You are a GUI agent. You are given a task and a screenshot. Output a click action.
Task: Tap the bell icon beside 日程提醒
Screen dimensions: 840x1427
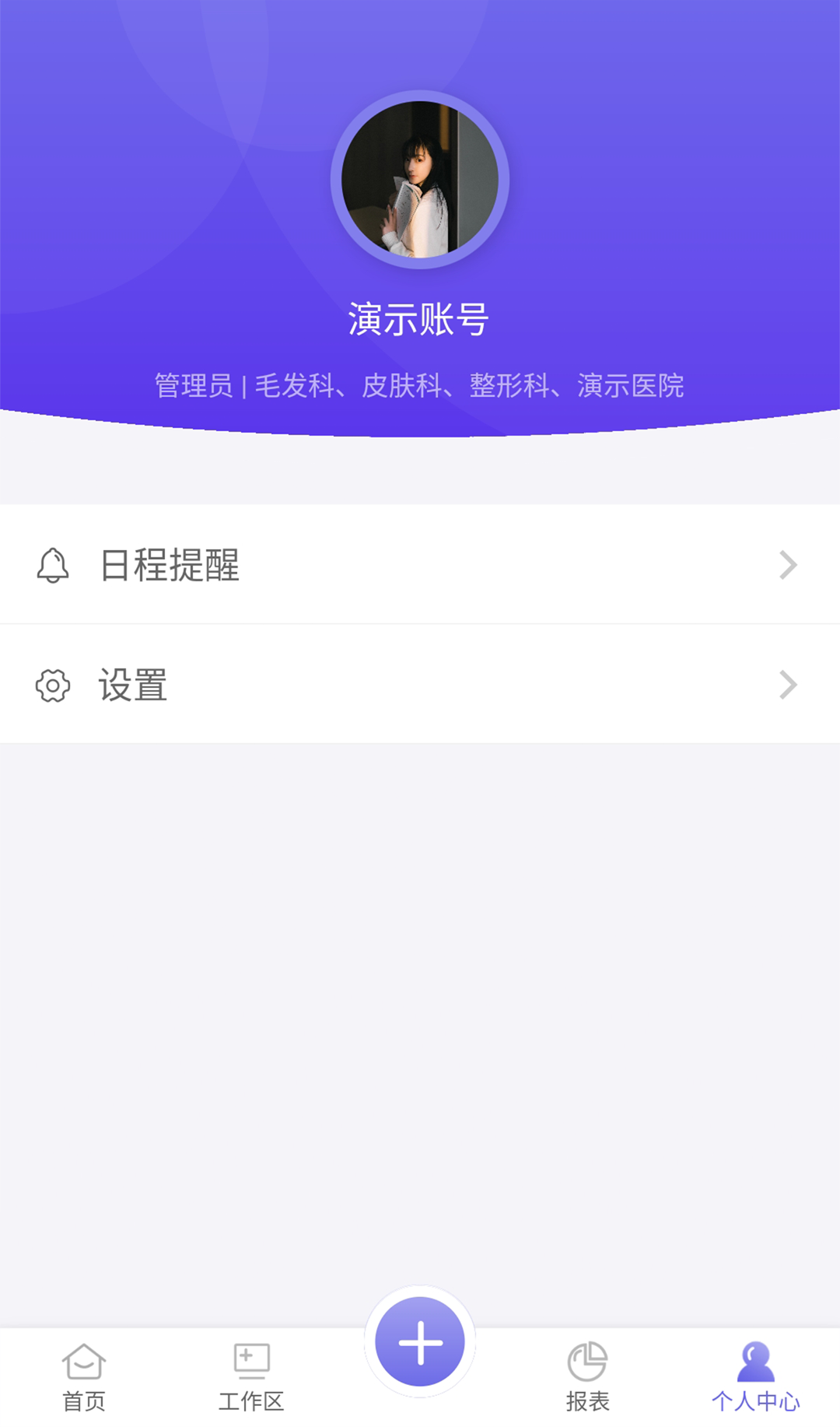pyautogui.click(x=51, y=566)
